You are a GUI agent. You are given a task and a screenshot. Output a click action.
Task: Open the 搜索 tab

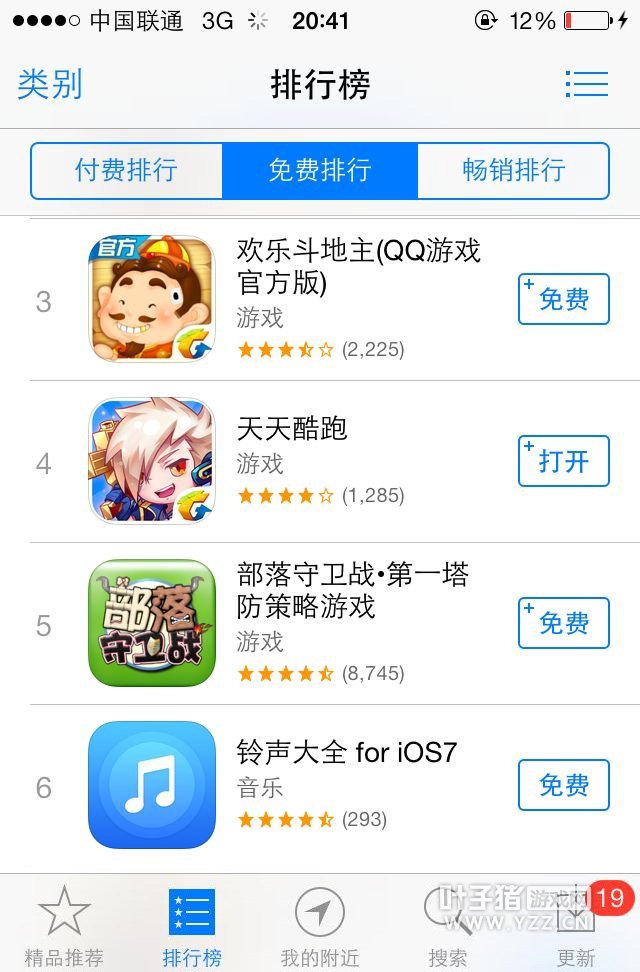(x=447, y=925)
